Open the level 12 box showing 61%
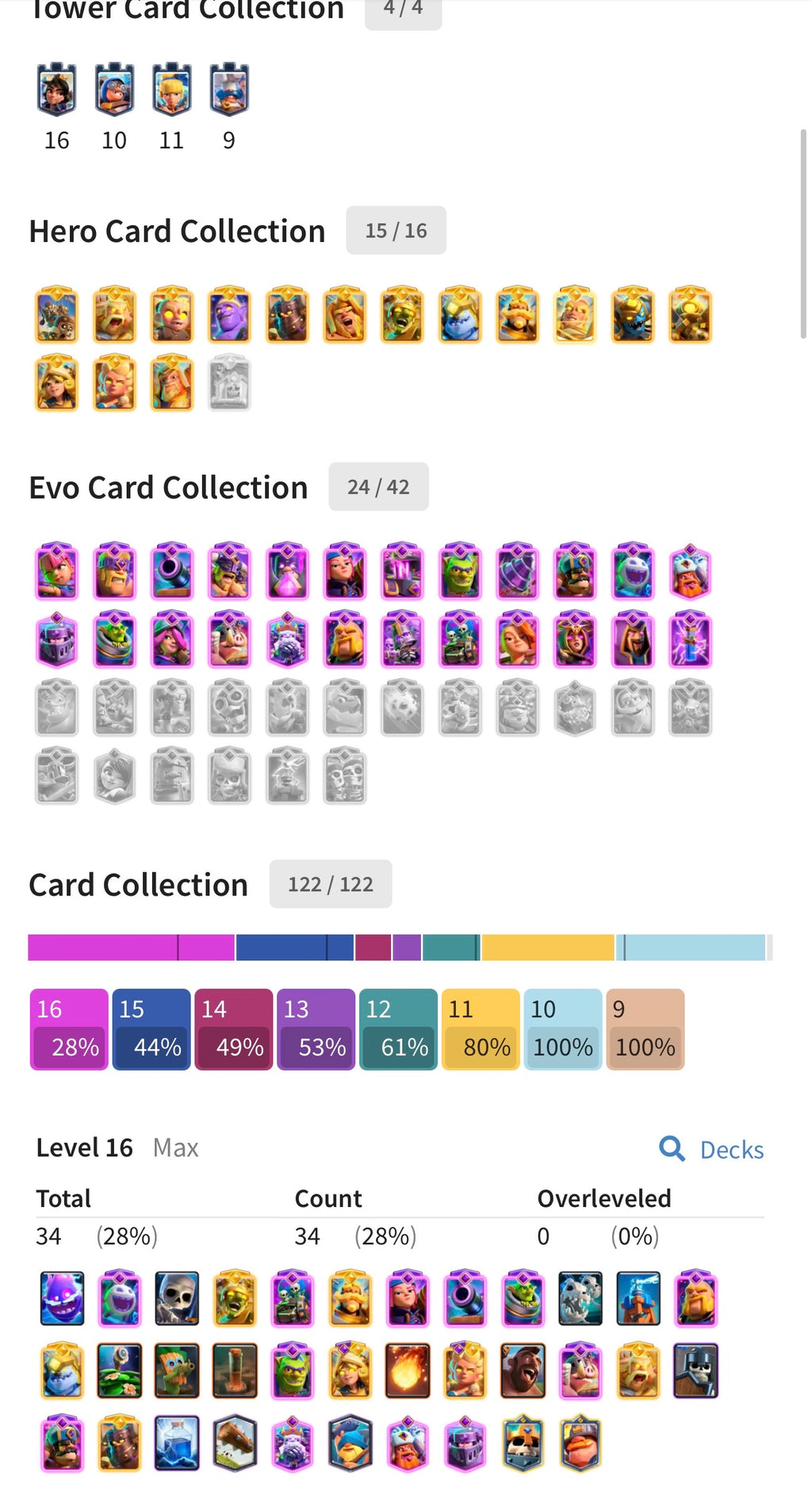 398,1029
